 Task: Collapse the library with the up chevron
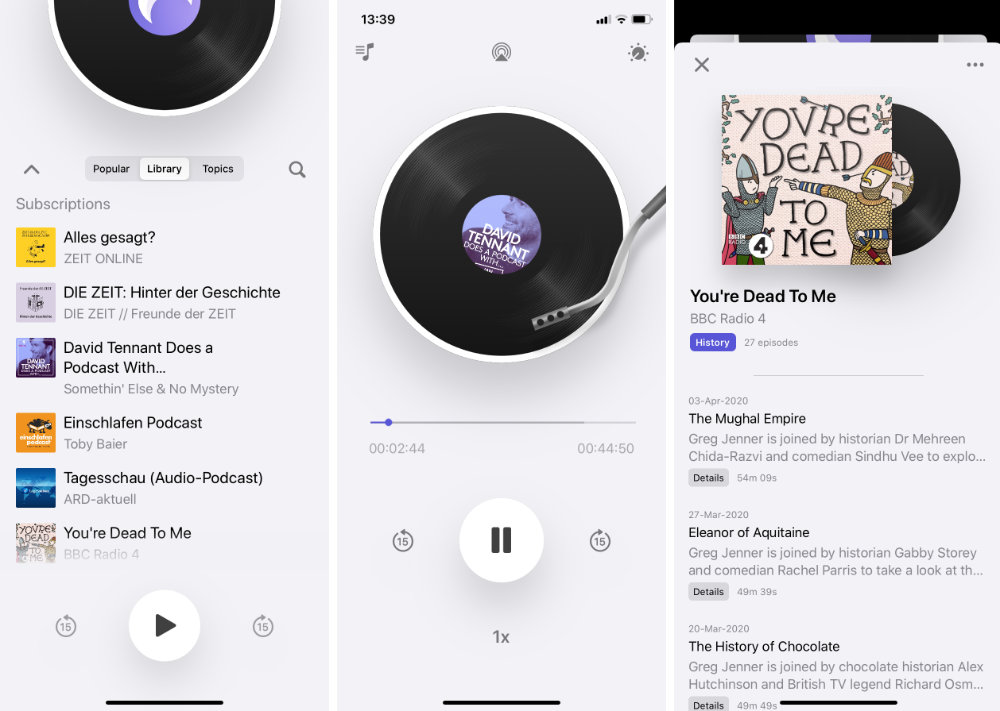click(32, 170)
